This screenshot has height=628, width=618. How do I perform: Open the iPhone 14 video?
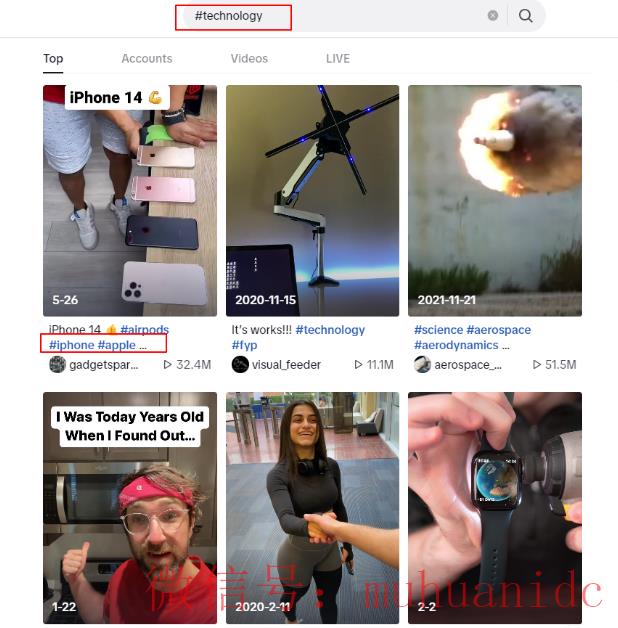(130, 200)
